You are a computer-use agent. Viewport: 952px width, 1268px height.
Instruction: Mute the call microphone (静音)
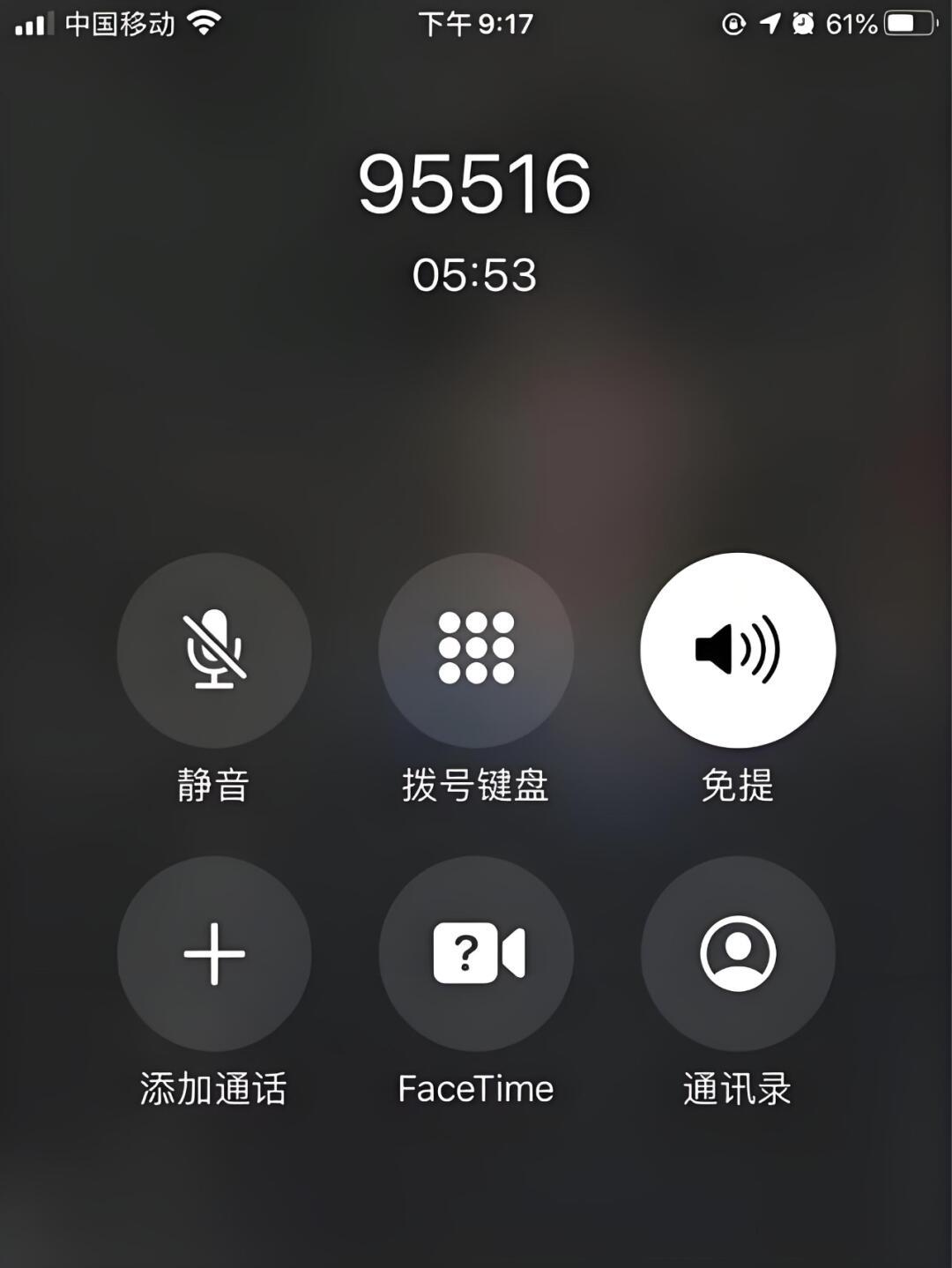coord(214,651)
